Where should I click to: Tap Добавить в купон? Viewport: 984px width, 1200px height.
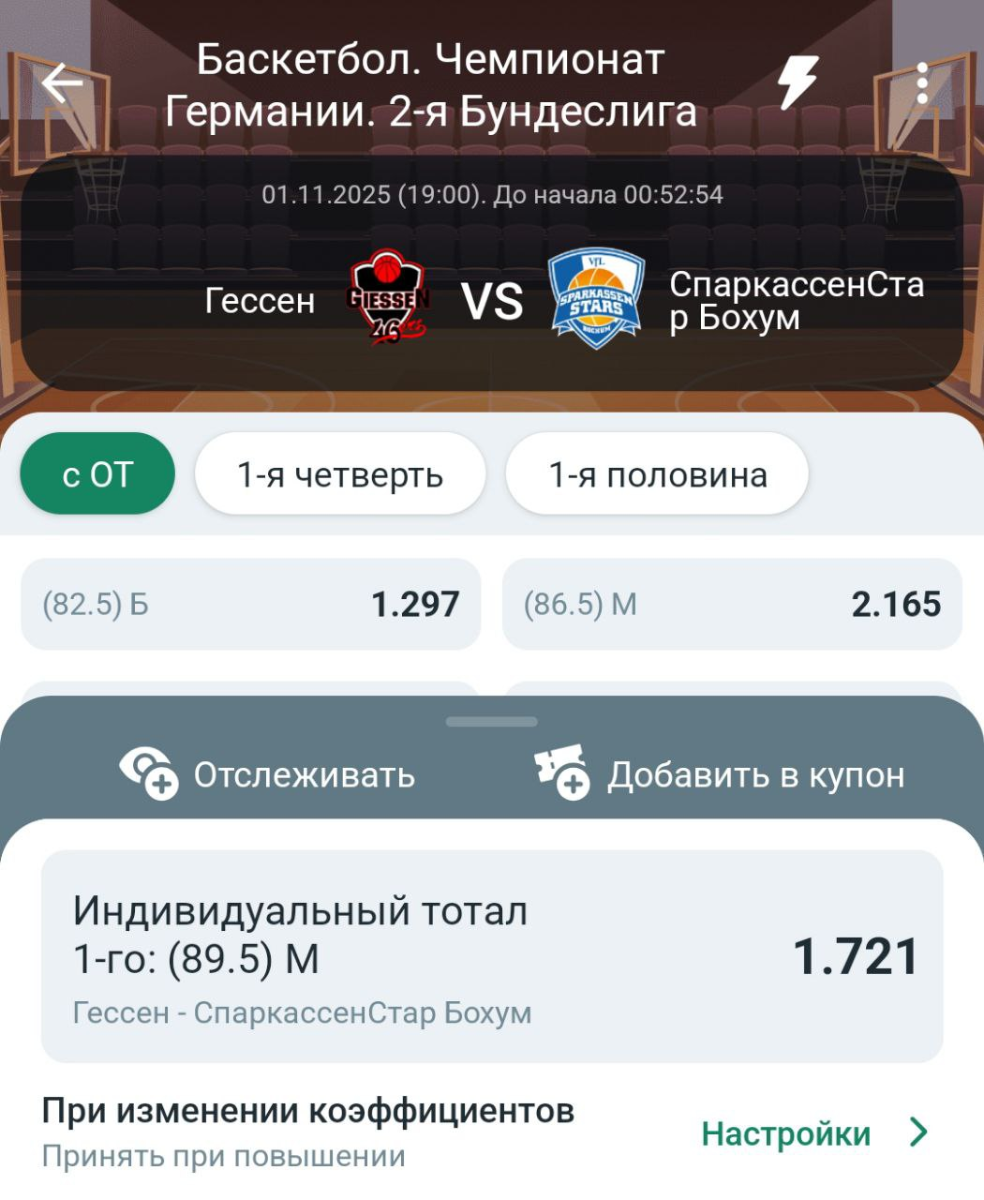coord(720,775)
